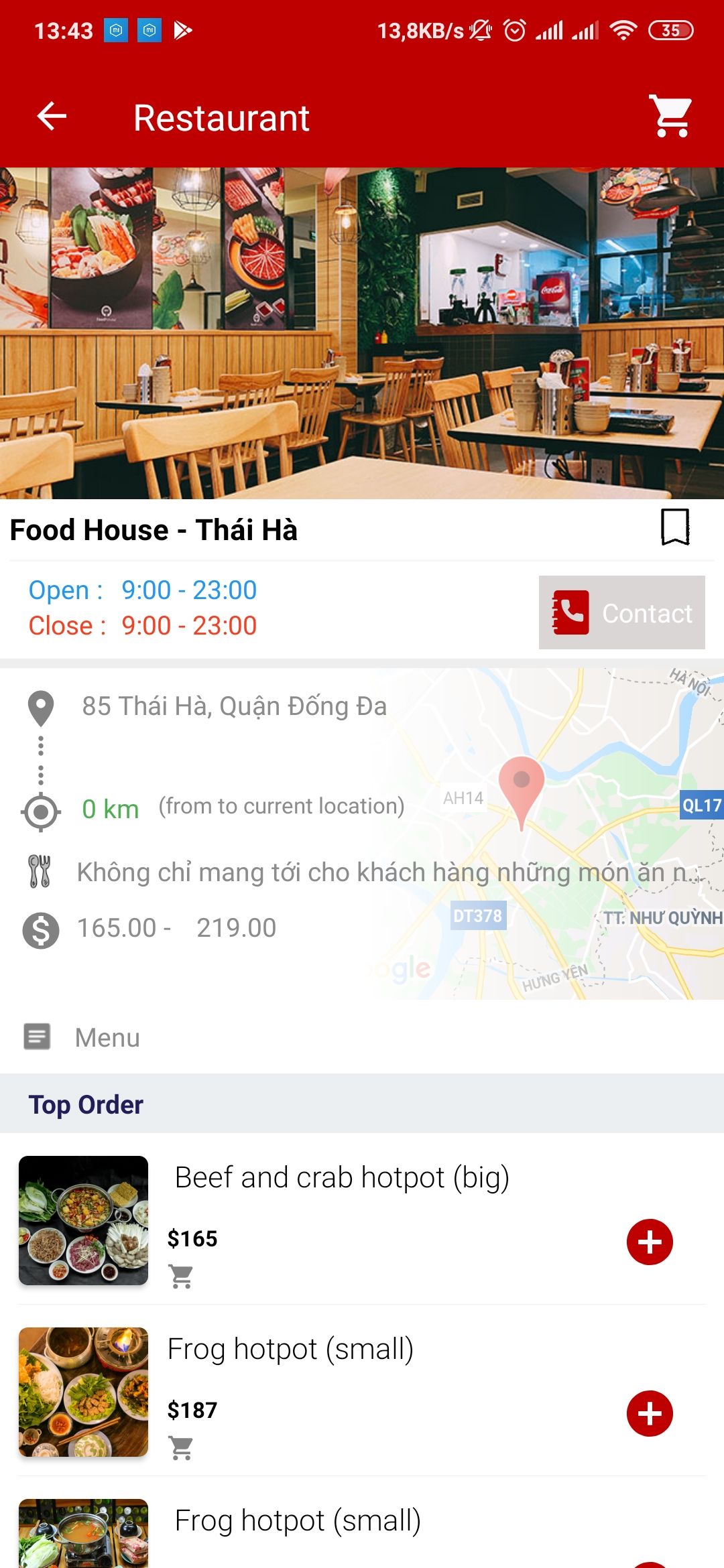This screenshot has height=1568, width=724.
Task: View Beef and crab hotpot (big) details
Action: (342, 1178)
